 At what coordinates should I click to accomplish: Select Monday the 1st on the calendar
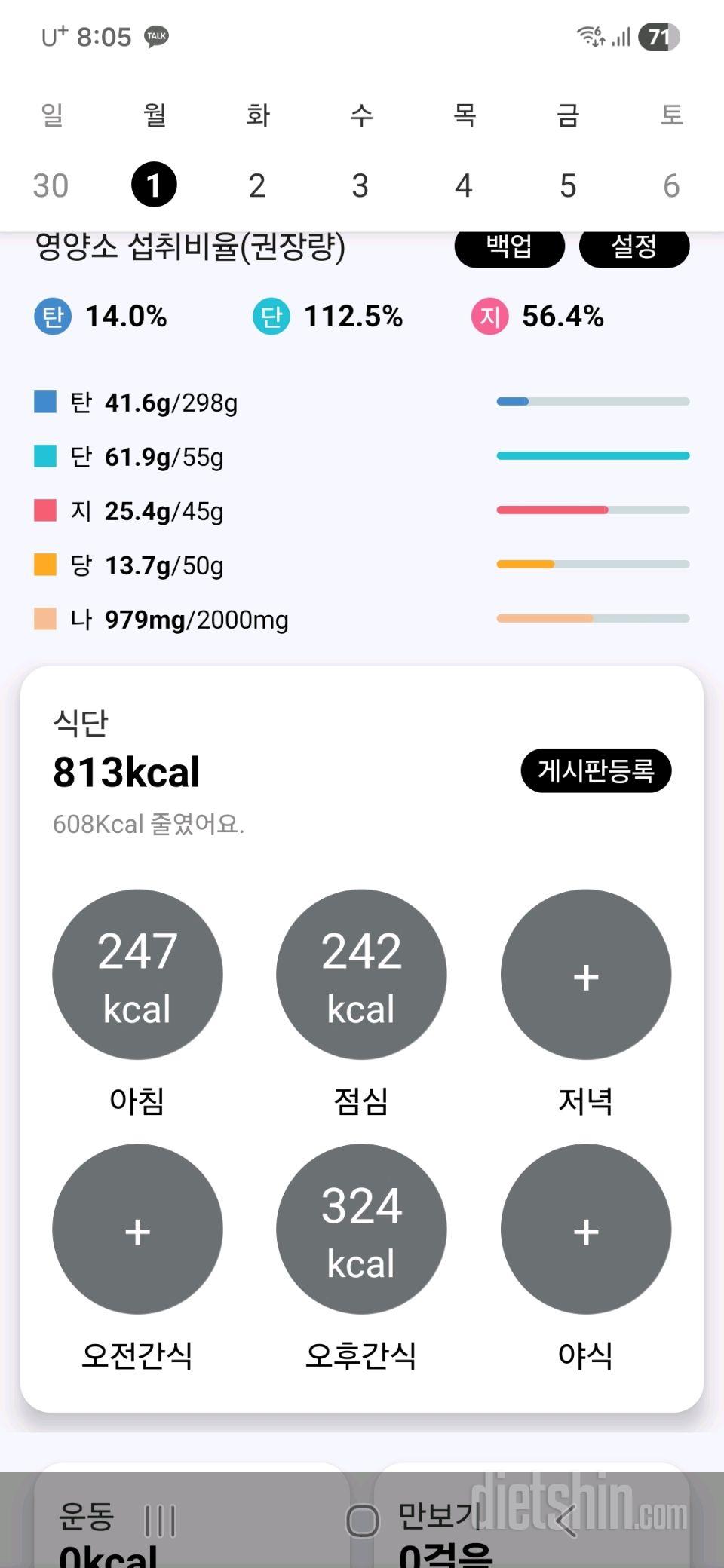153,183
